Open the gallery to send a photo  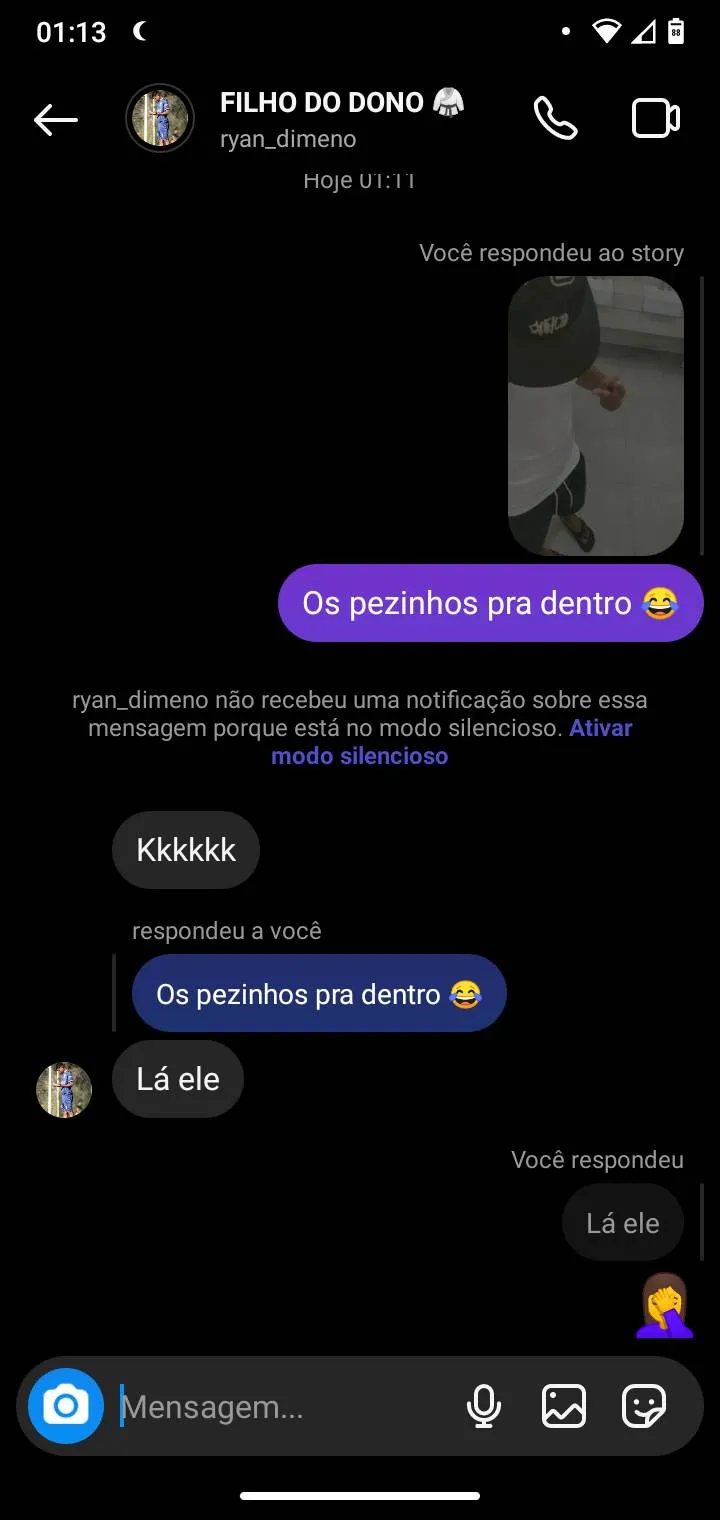[x=564, y=1407]
